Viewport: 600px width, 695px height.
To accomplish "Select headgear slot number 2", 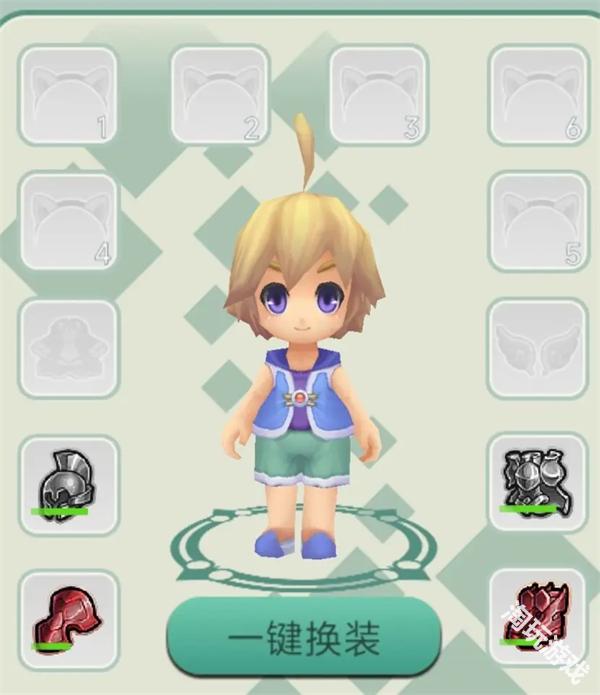I will coord(220,95).
